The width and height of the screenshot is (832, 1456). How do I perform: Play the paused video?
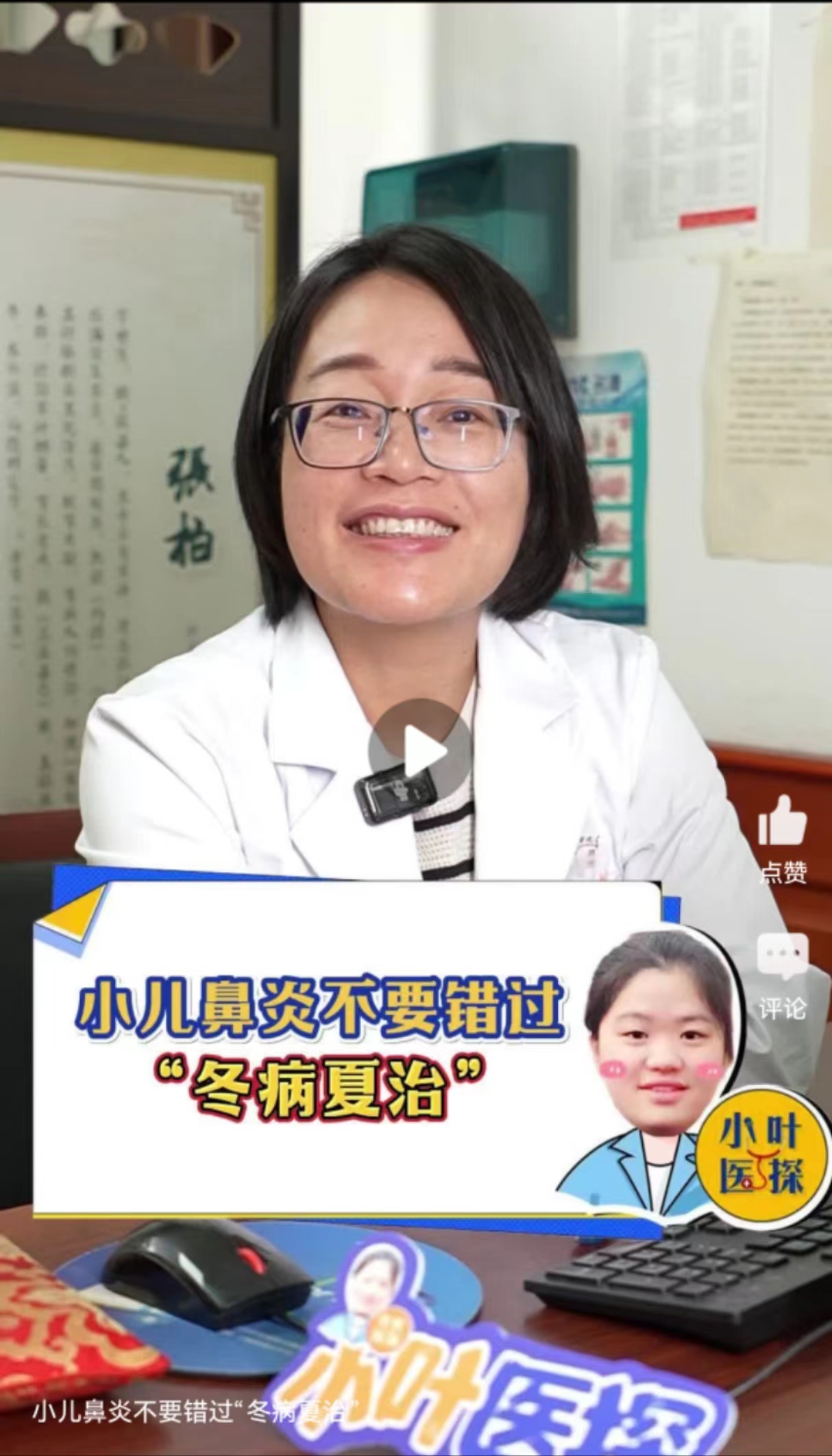coord(419,752)
